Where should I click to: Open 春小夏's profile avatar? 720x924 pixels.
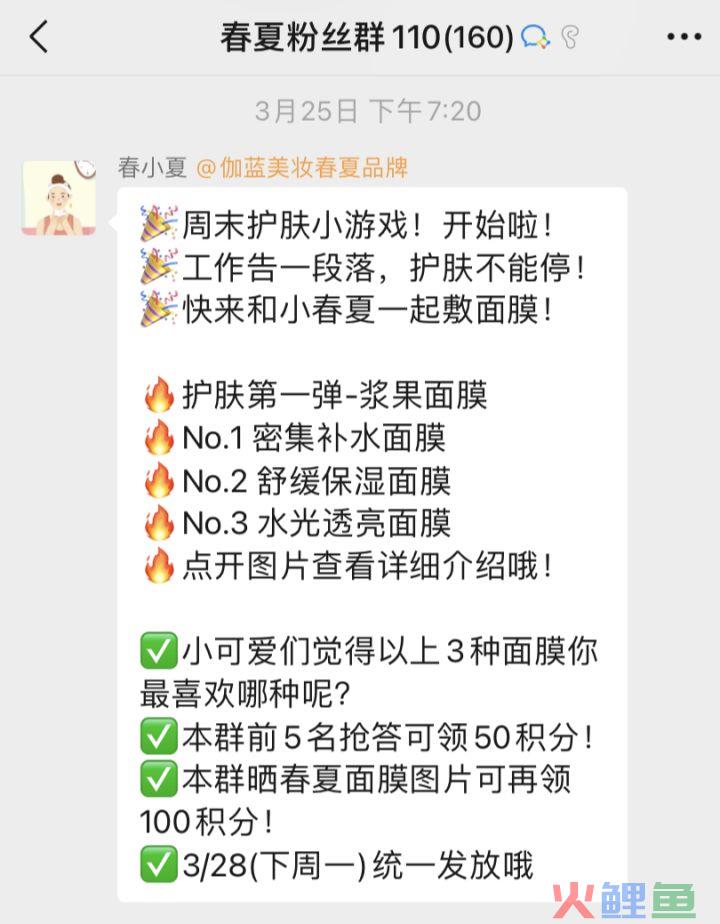(x=59, y=197)
